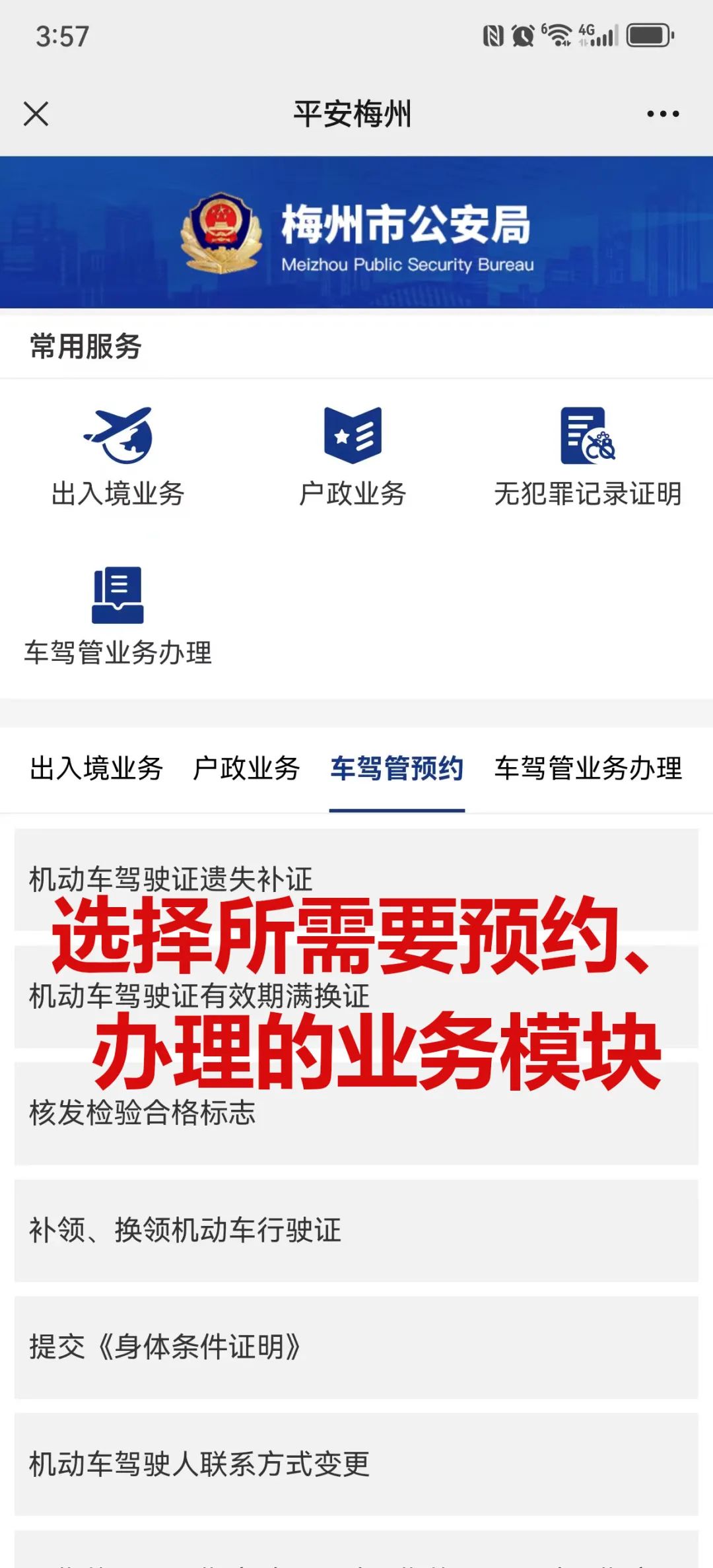Select 核发检验合格标志 service
The height and width of the screenshot is (1568, 713).
click(142, 1113)
